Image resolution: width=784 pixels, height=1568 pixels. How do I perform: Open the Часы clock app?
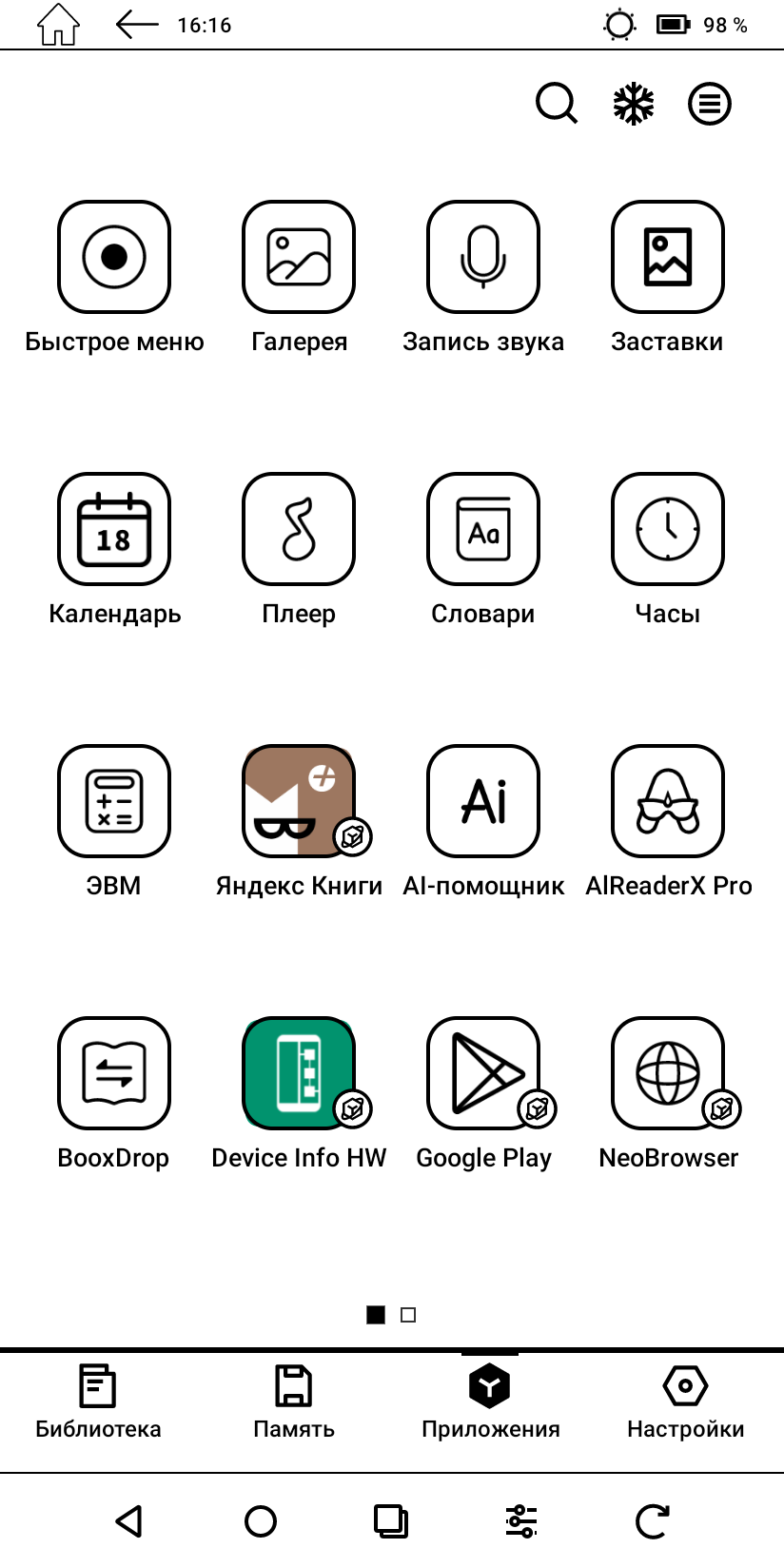click(668, 529)
